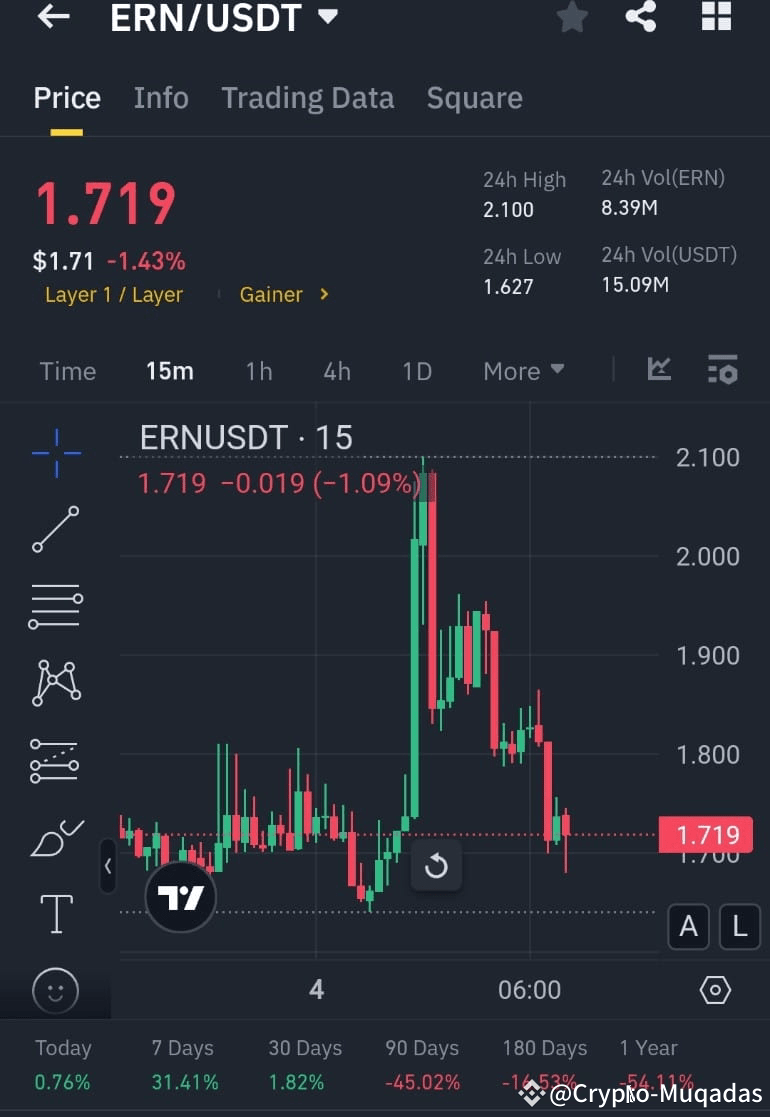The image size is (770, 1117).
Task: Select the 1h timeframe
Action: [258, 370]
